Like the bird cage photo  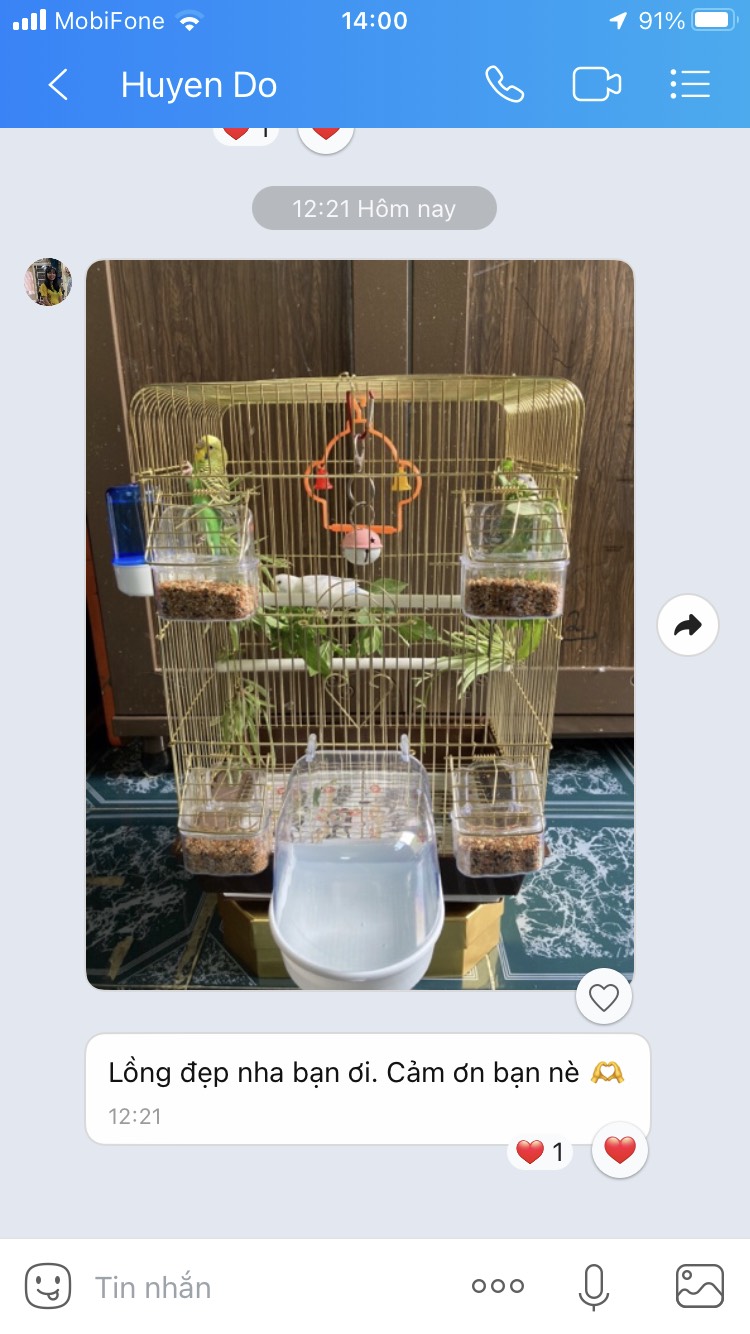(603, 997)
